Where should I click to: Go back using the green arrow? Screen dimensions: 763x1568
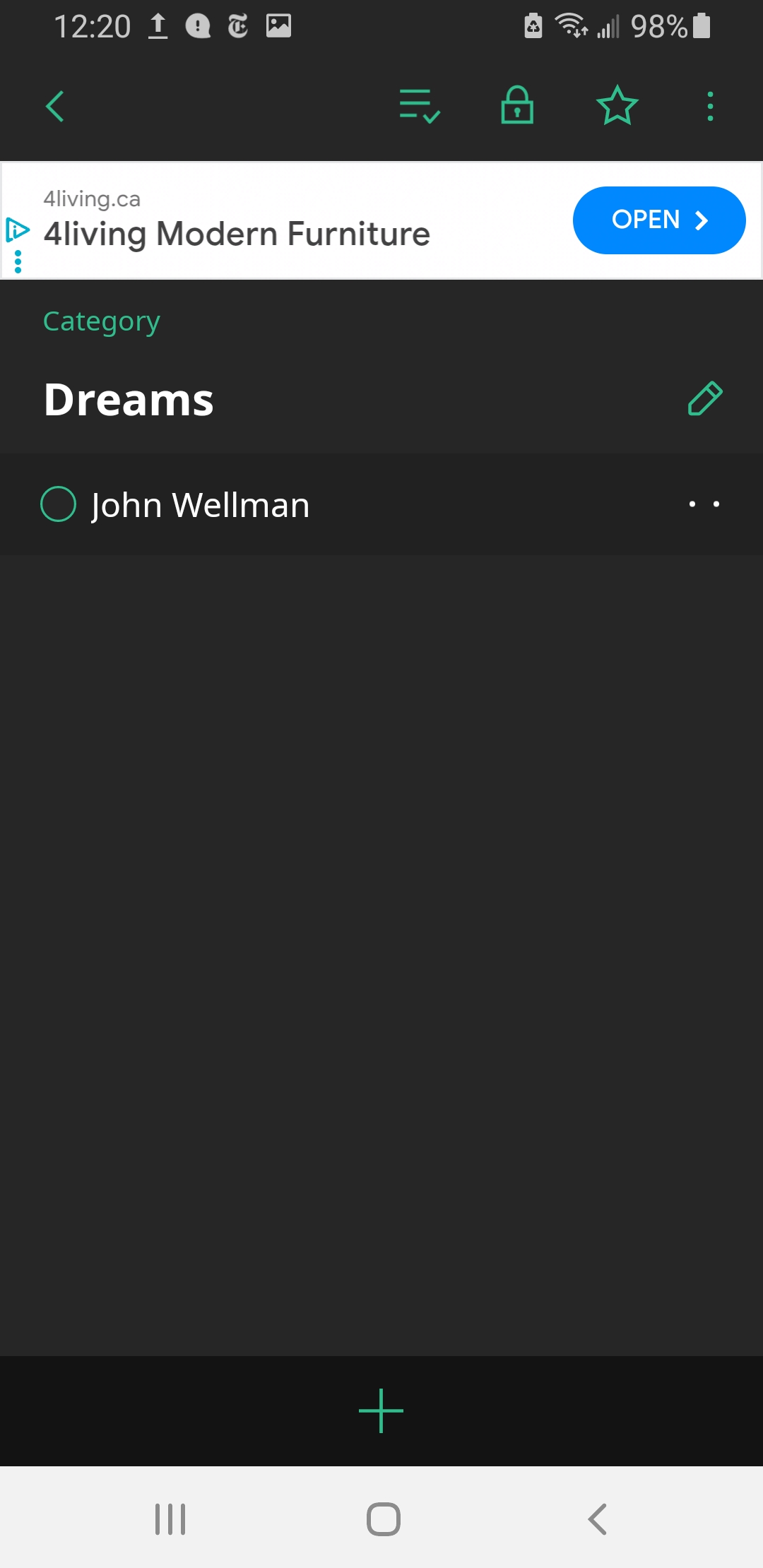(55, 107)
